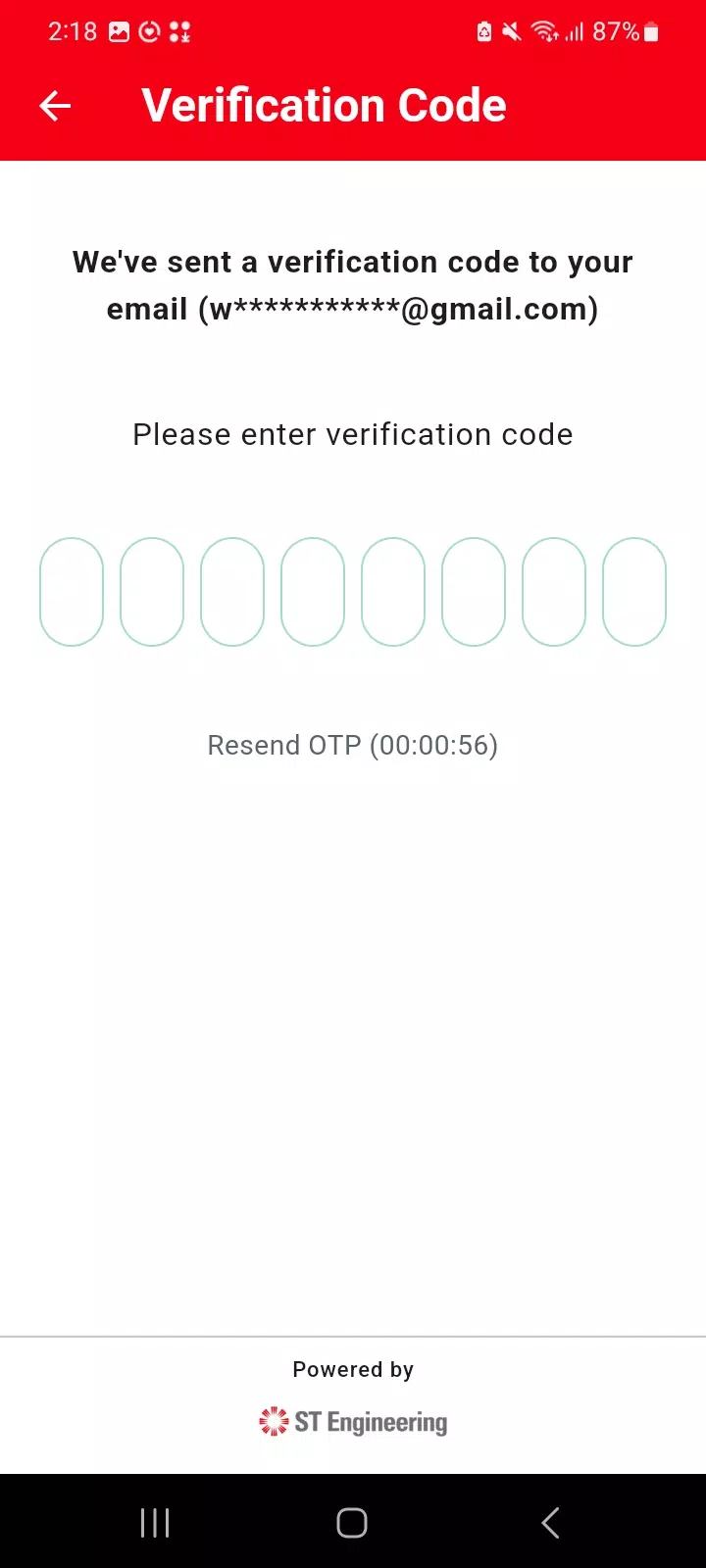Tap the second verification code box
The width and height of the screenshot is (706, 1568).
tap(152, 592)
